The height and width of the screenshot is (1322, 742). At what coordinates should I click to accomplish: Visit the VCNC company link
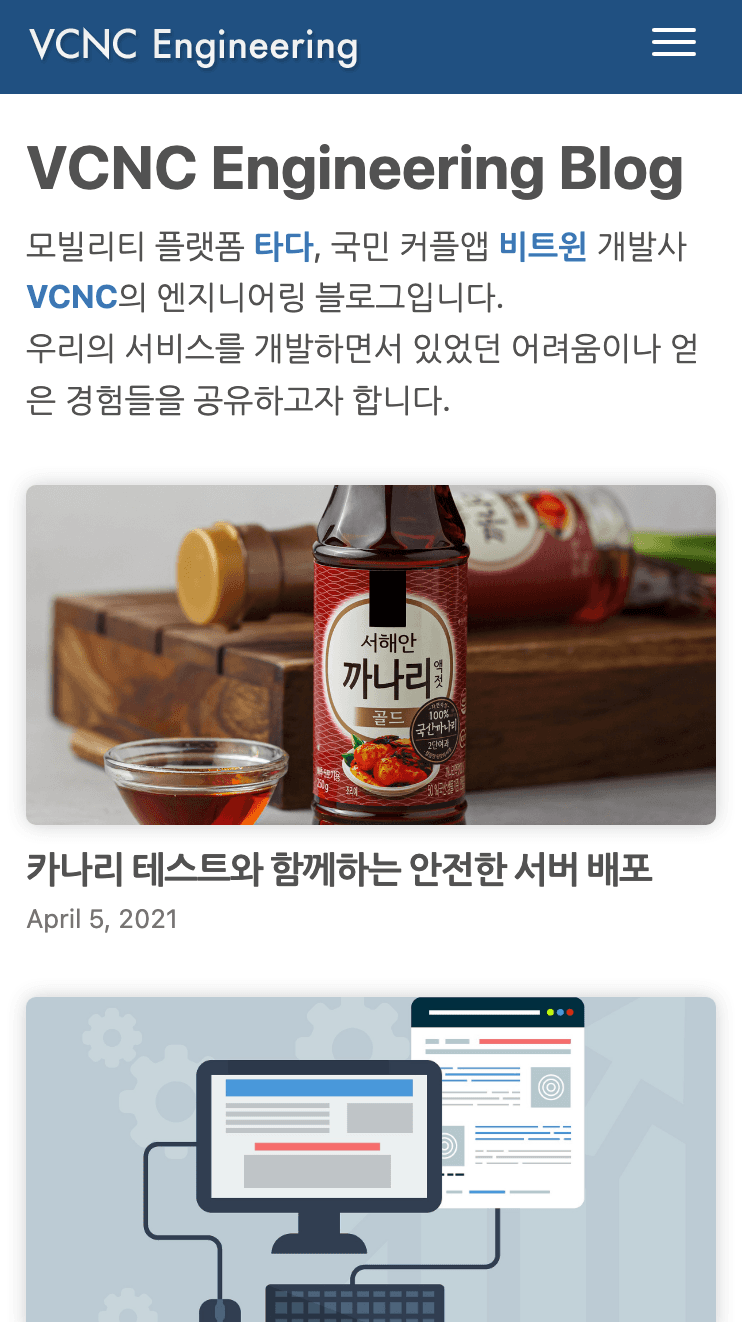pos(72,297)
